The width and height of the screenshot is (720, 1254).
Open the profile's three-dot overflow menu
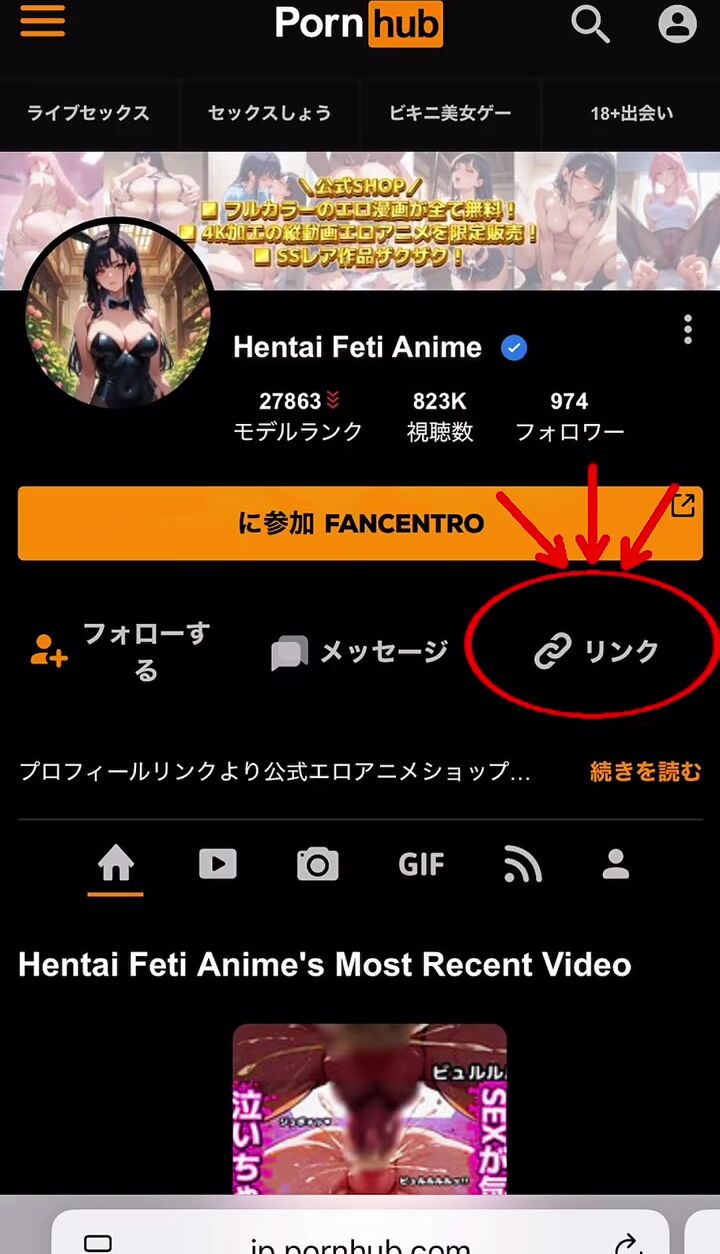coord(687,329)
